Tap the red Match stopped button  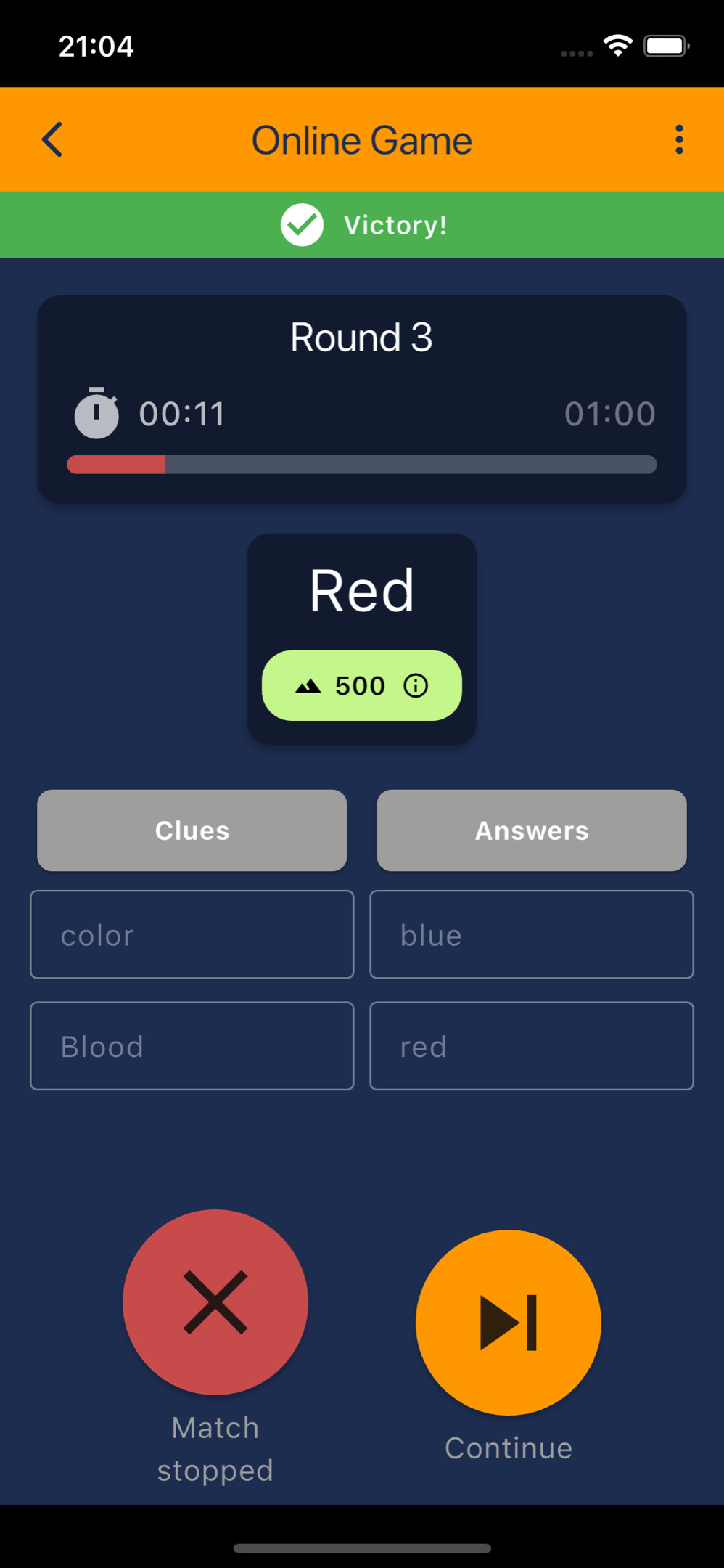point(215,1302)
